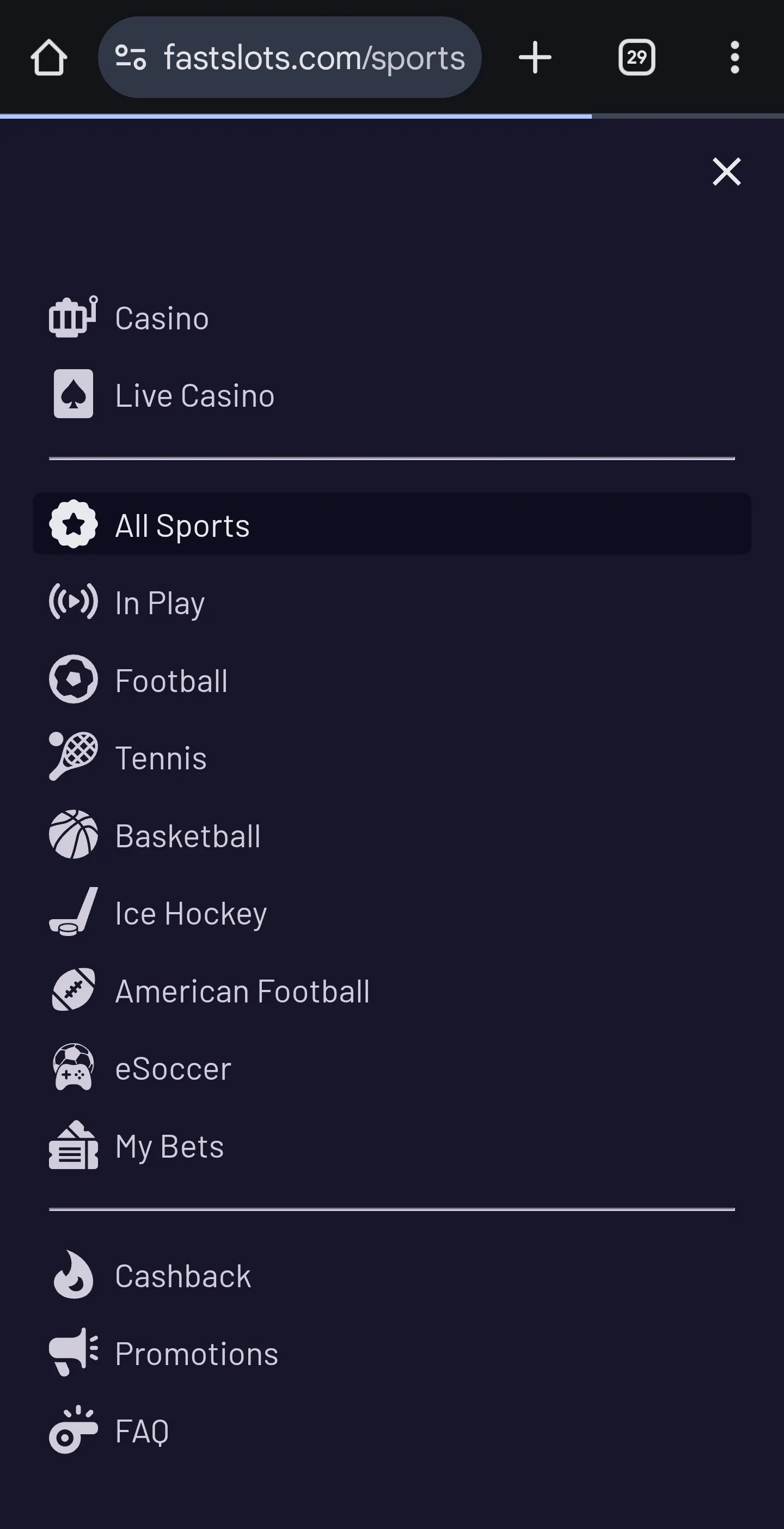View My Bets

point(169,1146)
